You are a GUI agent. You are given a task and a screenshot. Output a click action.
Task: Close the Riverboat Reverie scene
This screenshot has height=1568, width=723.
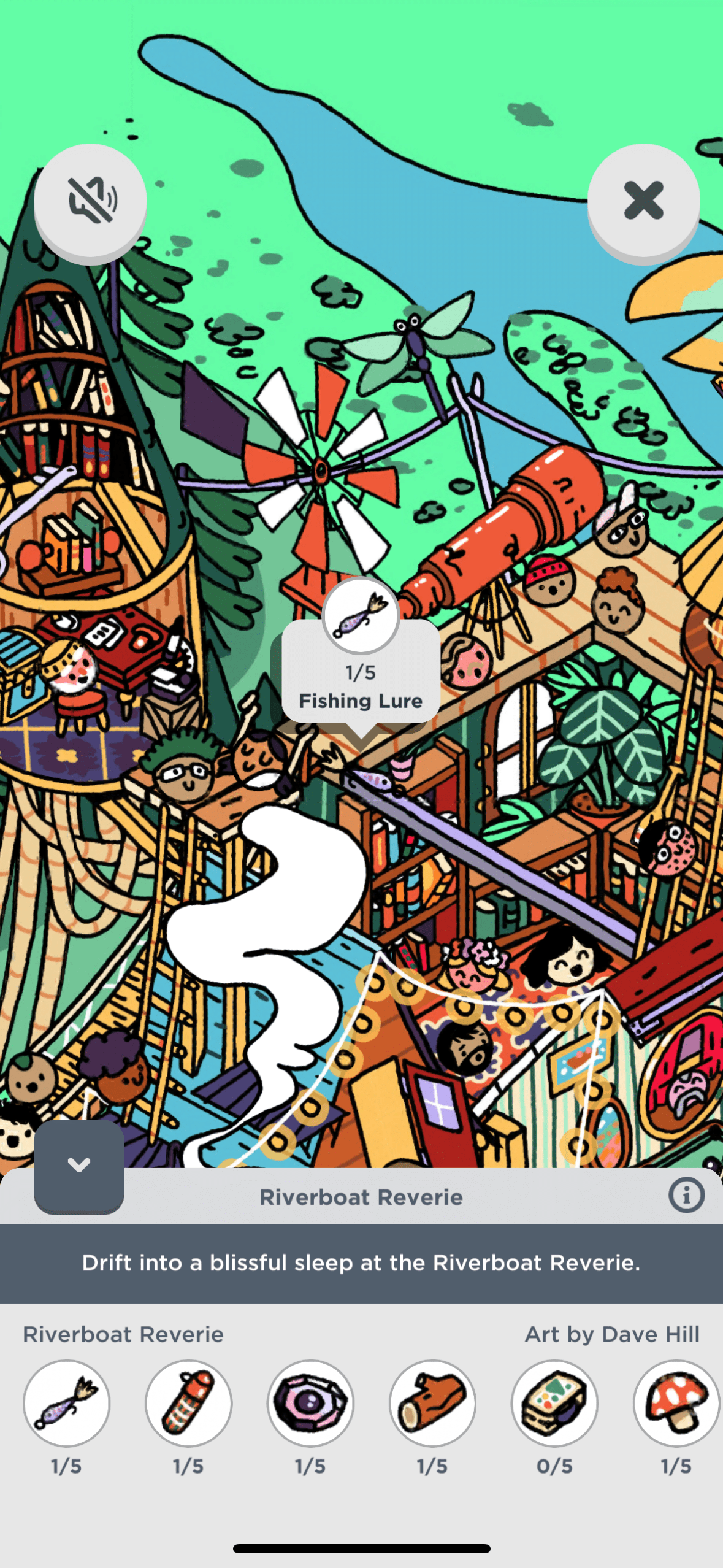[x=643, y=201]
